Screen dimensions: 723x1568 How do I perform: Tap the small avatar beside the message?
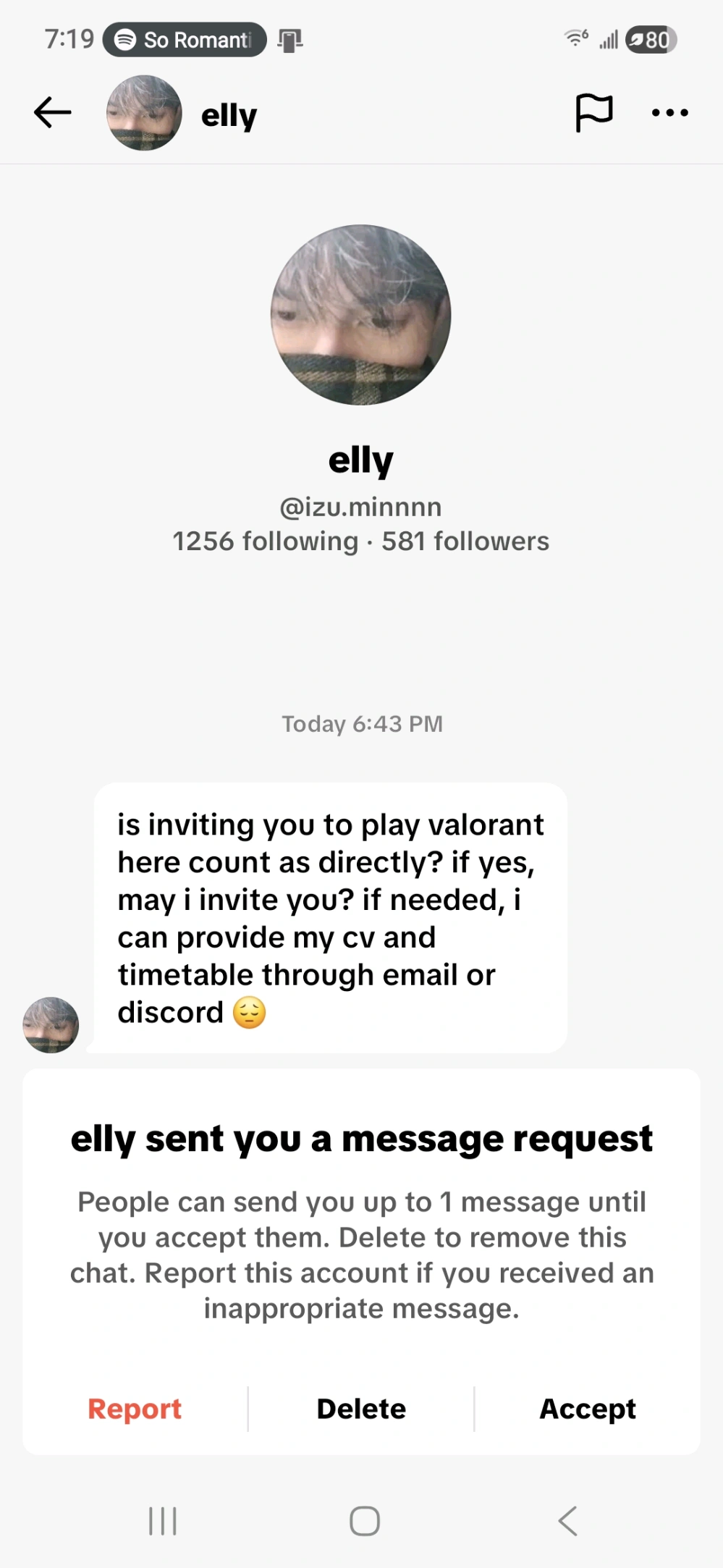[x=51, y=1024]
